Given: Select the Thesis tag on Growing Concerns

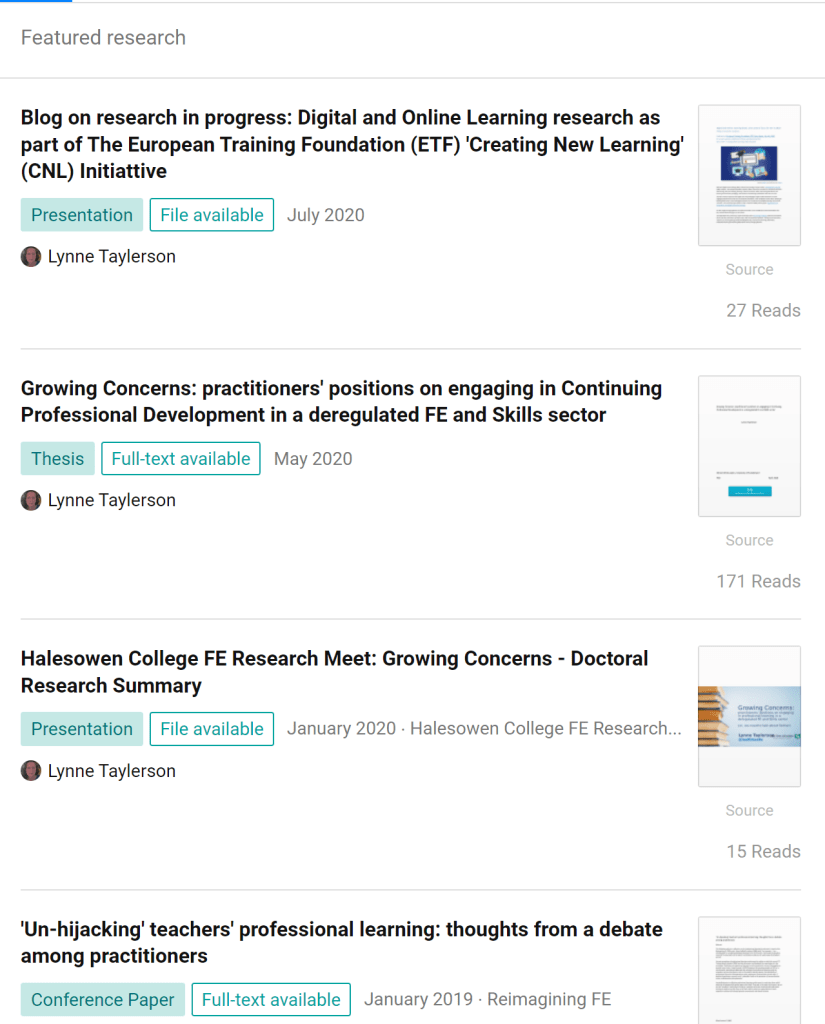Looking at the screenshot, I should tap(57, 458).
